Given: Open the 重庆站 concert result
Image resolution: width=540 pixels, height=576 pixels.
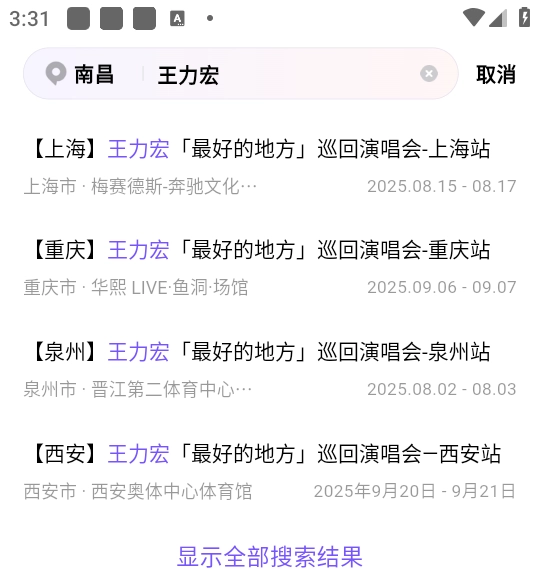Looking at the screenshot, I should (270, 268).
